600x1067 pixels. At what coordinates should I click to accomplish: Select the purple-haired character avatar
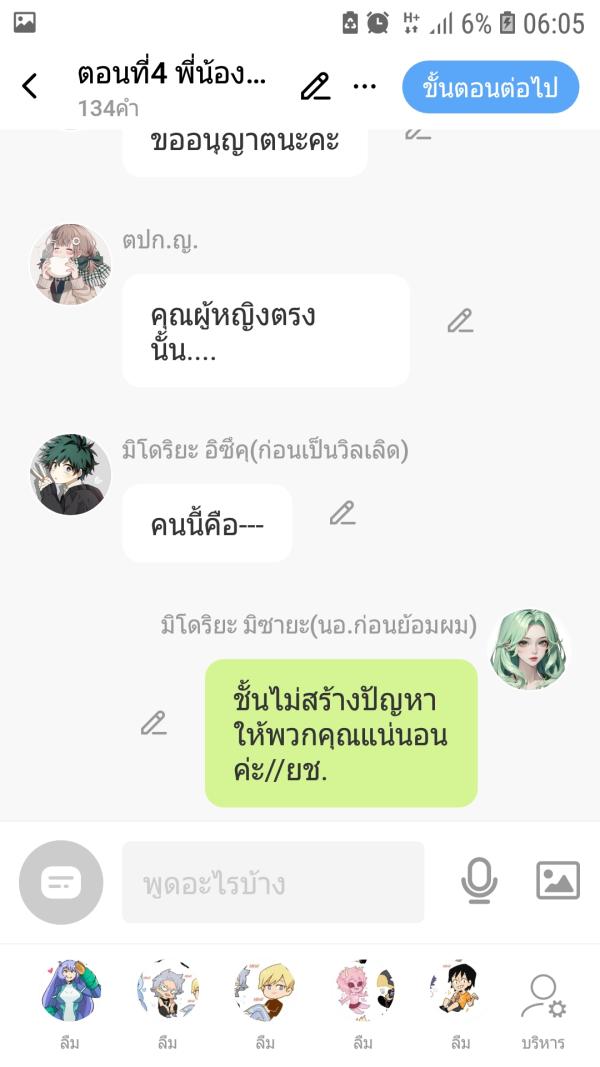click(x=70, y=990)
